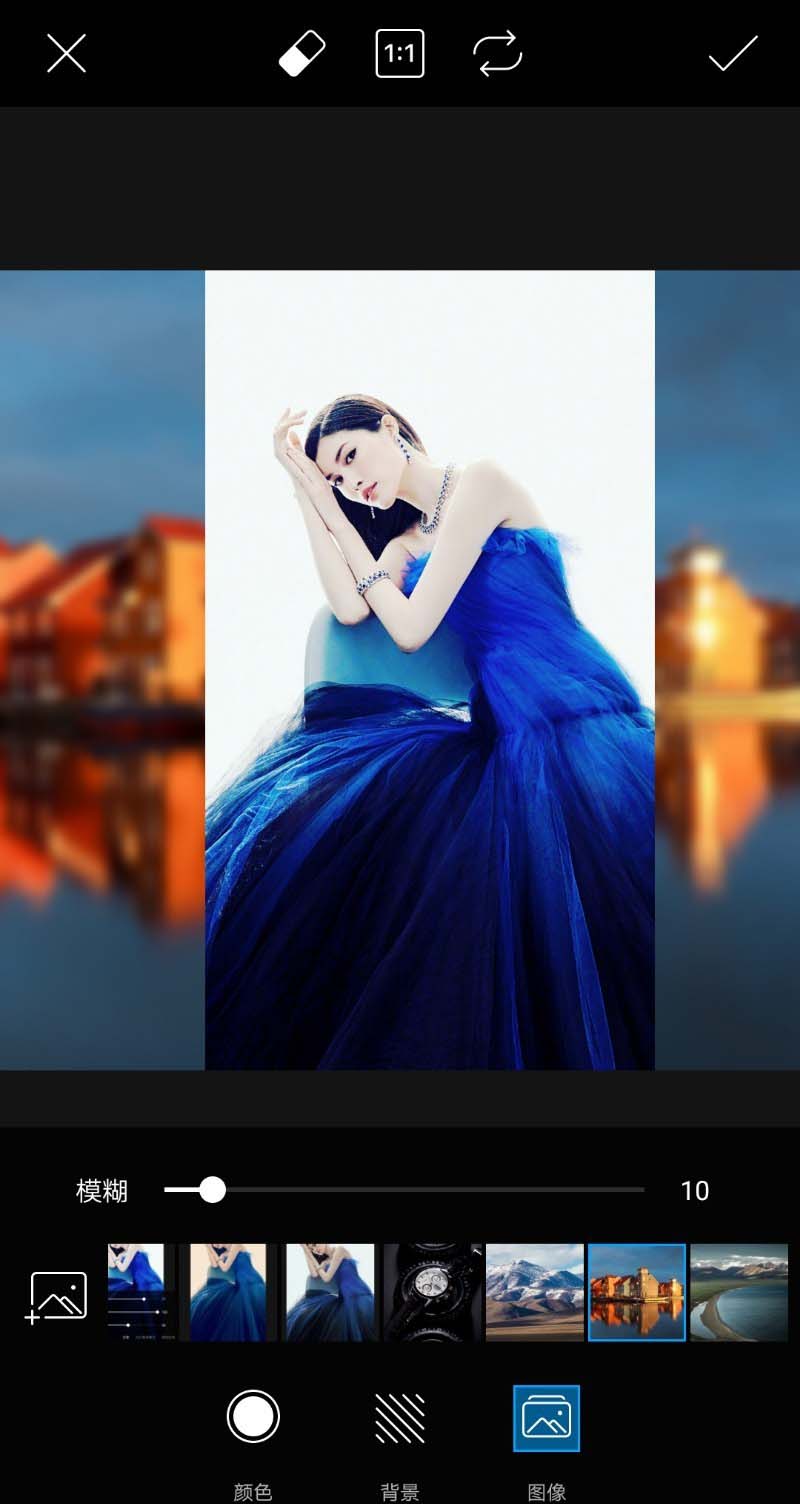
Task: Open the 1:1 aspect ratio option
Action: (400, 53)
